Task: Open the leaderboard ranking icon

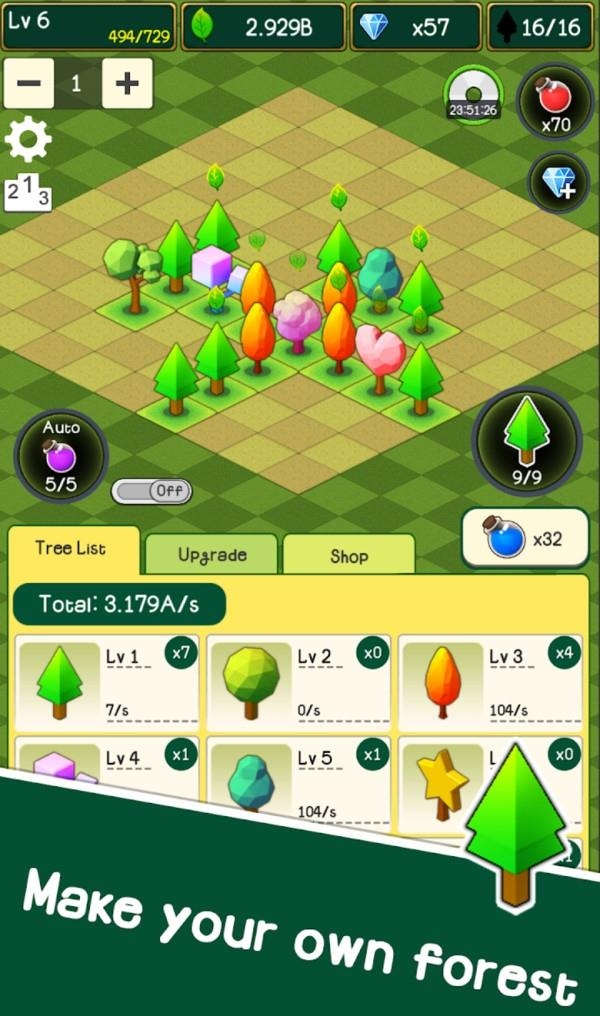Action: [28, 192]
